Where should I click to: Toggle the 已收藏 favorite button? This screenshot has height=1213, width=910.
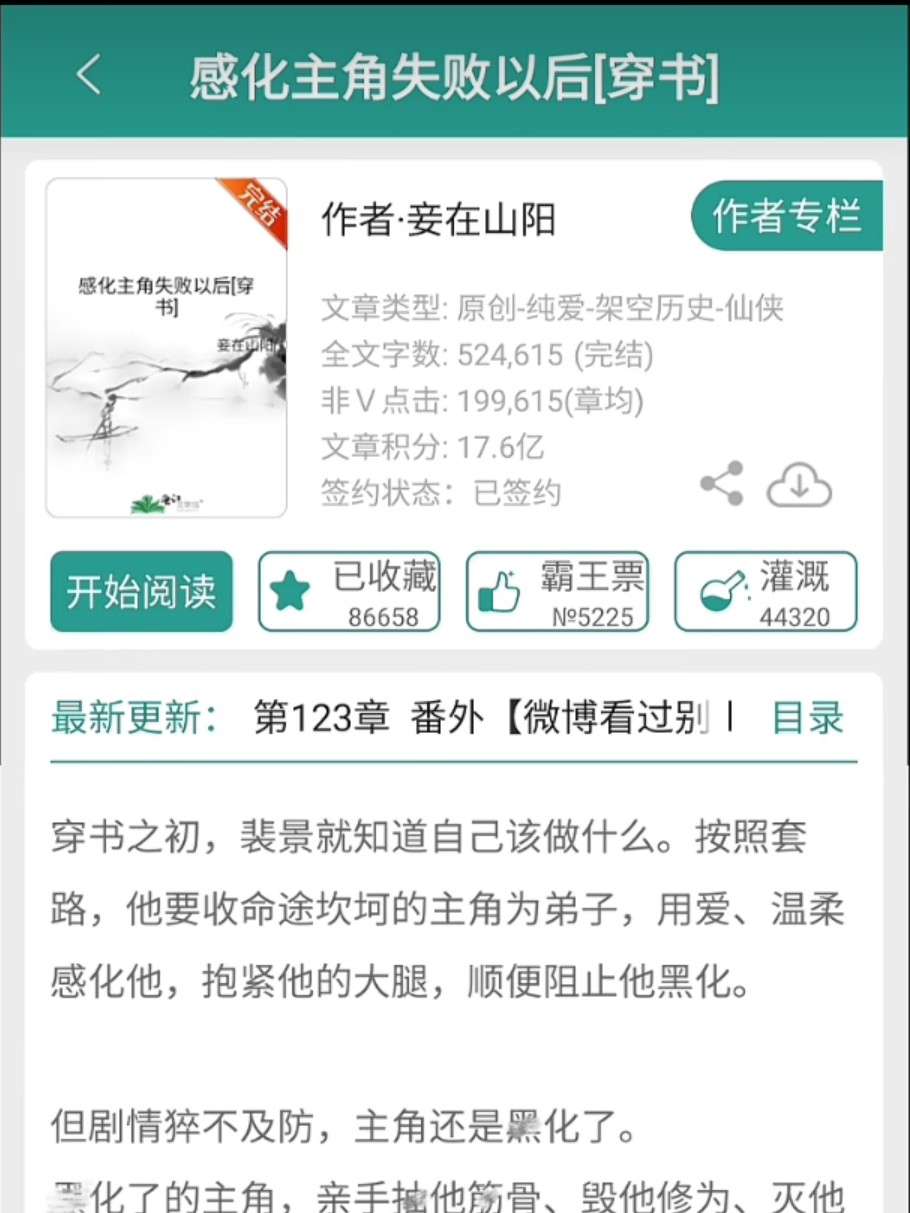pyautogui.click(x=349, y=592)
